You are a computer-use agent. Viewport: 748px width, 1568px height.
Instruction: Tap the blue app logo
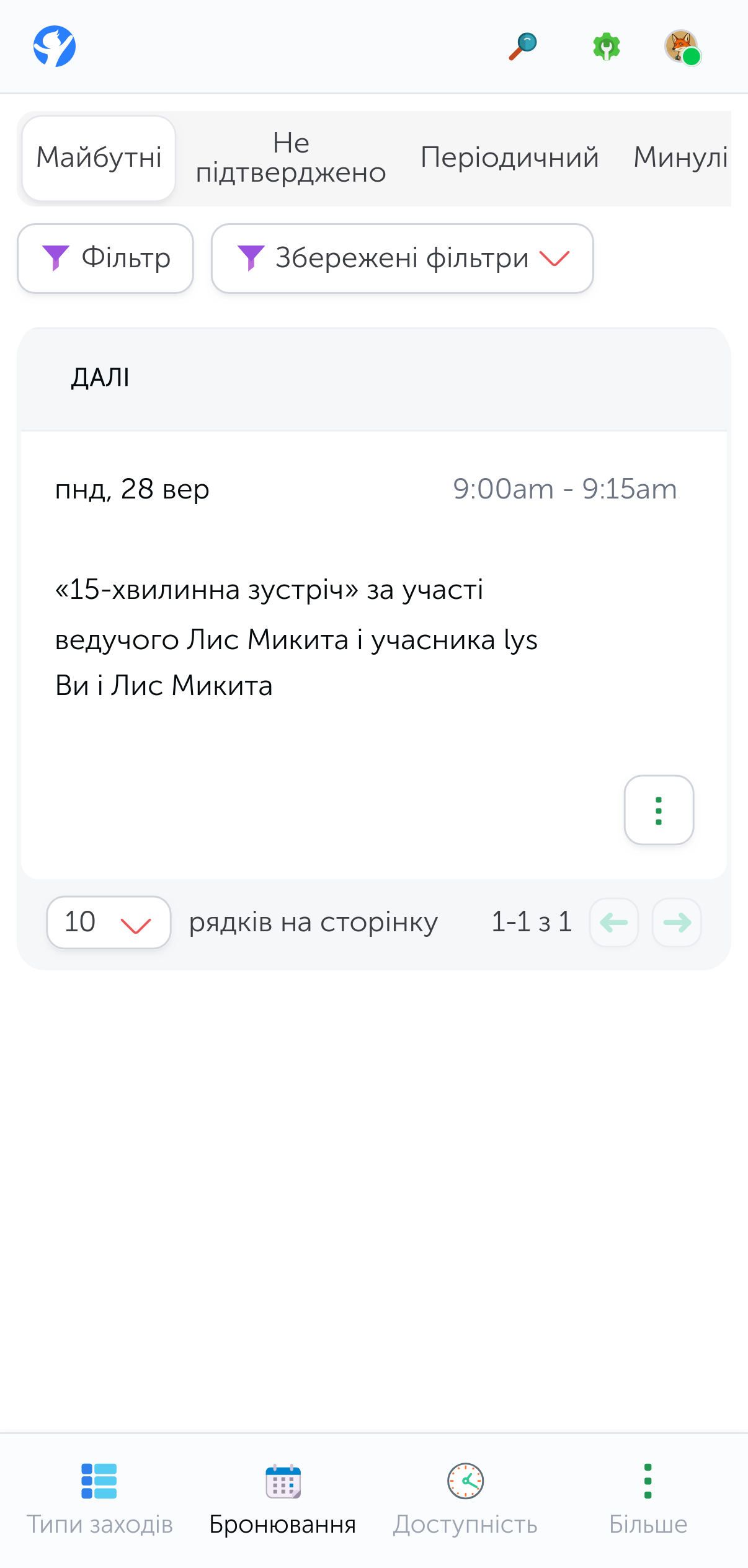(x=55, y=47)
